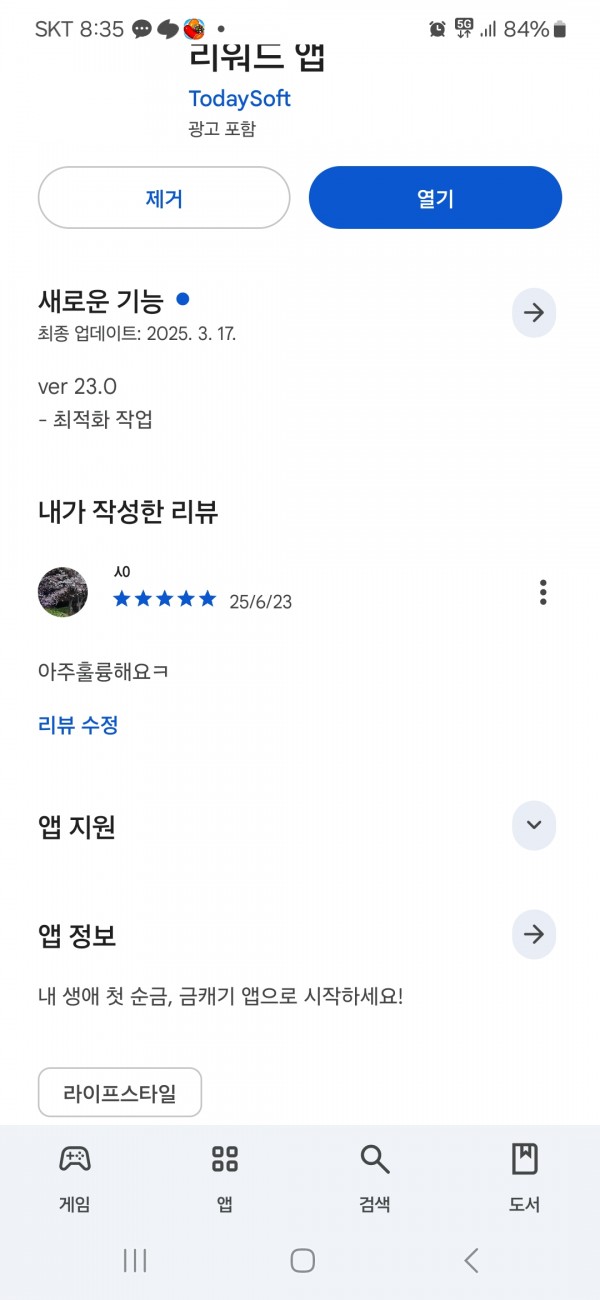Go back using system back button
Image resolution: width=600 pixels, height=1300 pixels.
pos(471,1261)
